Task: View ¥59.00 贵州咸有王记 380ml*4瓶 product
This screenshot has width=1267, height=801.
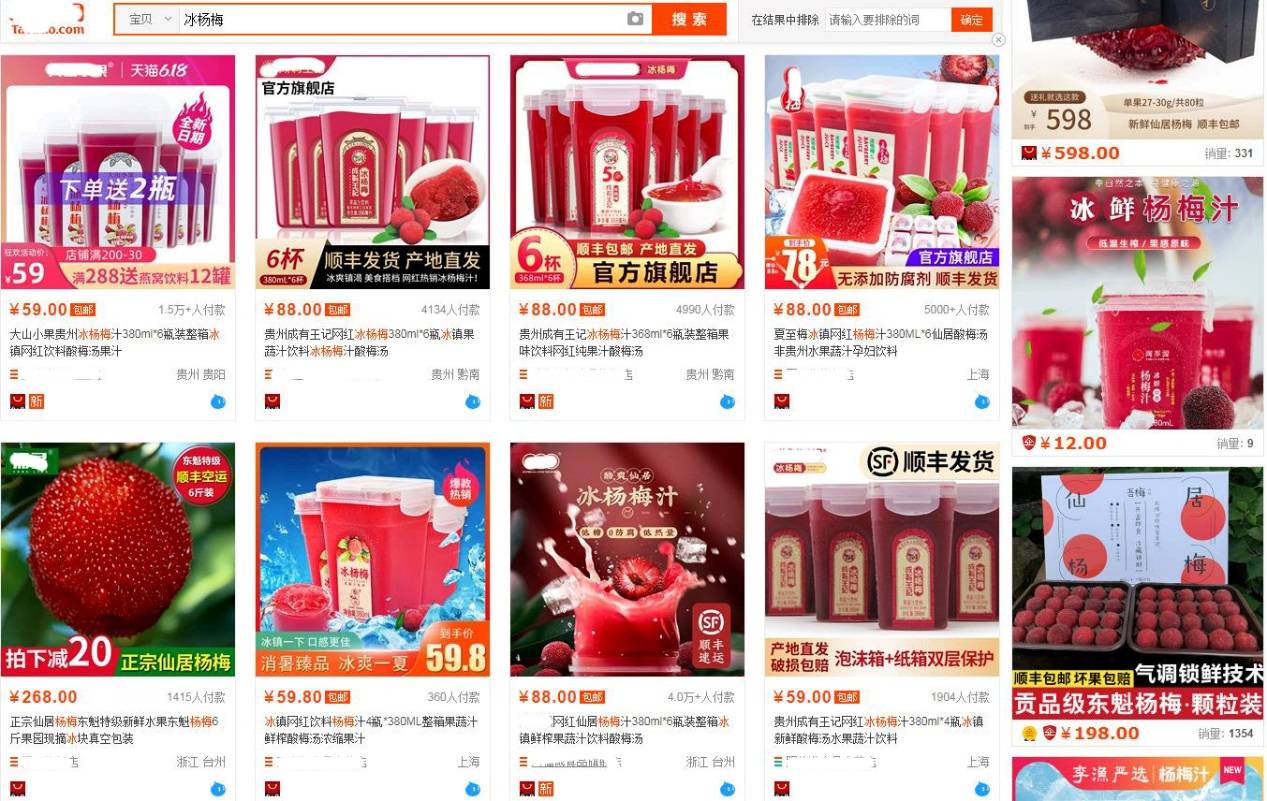Action: [881, 559]
